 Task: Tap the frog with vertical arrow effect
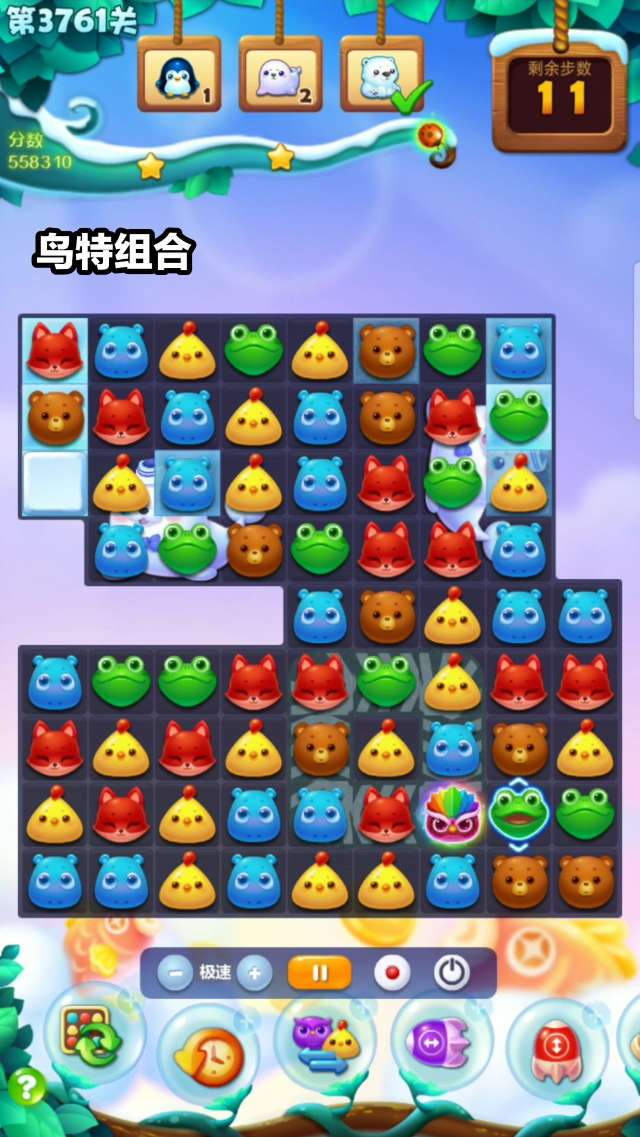pos(518,813)
